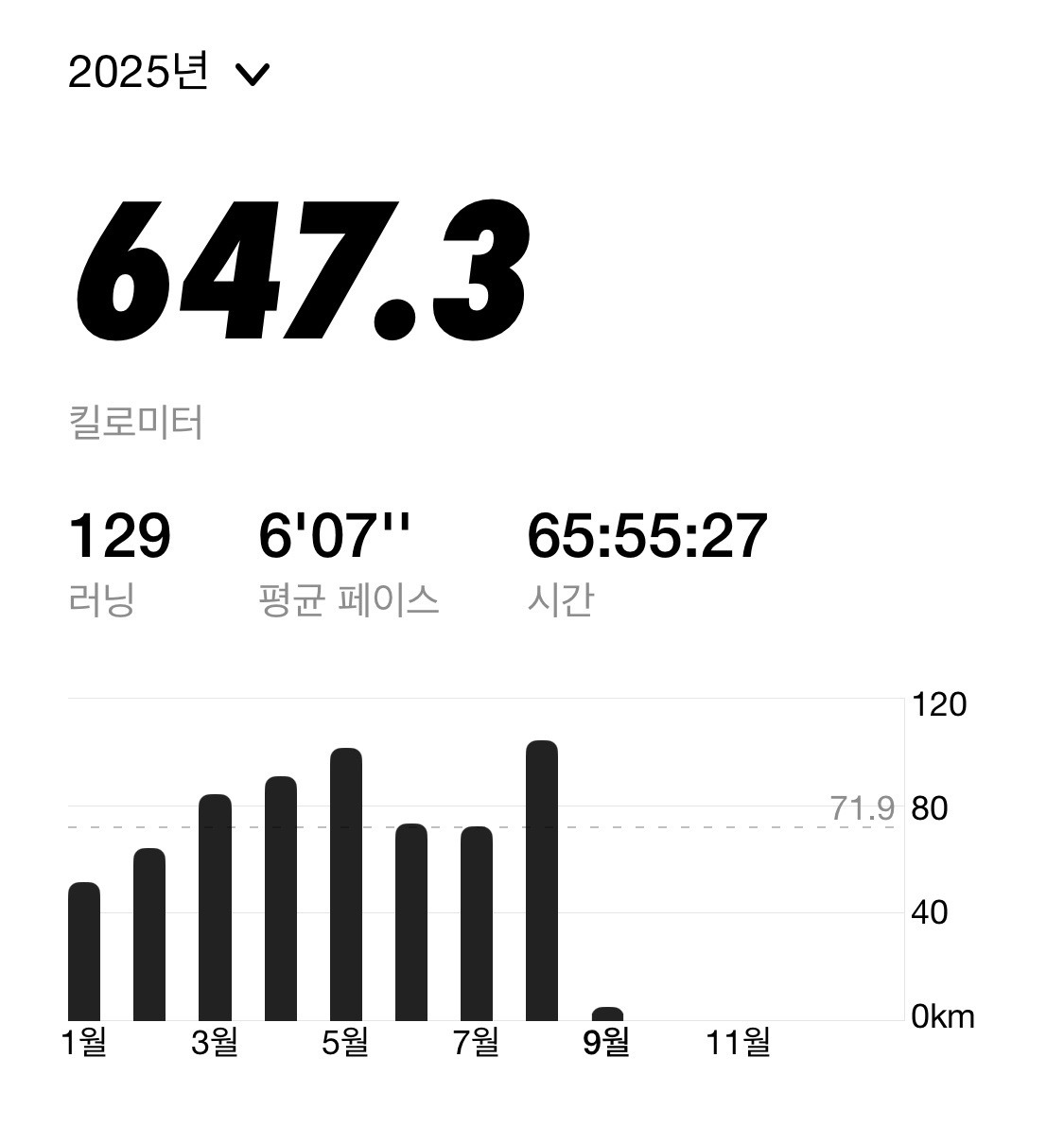Collapse the year picker arrow next to 2025년
The height and width of the screenshot is (1144, 1064).
pos(252,76)
